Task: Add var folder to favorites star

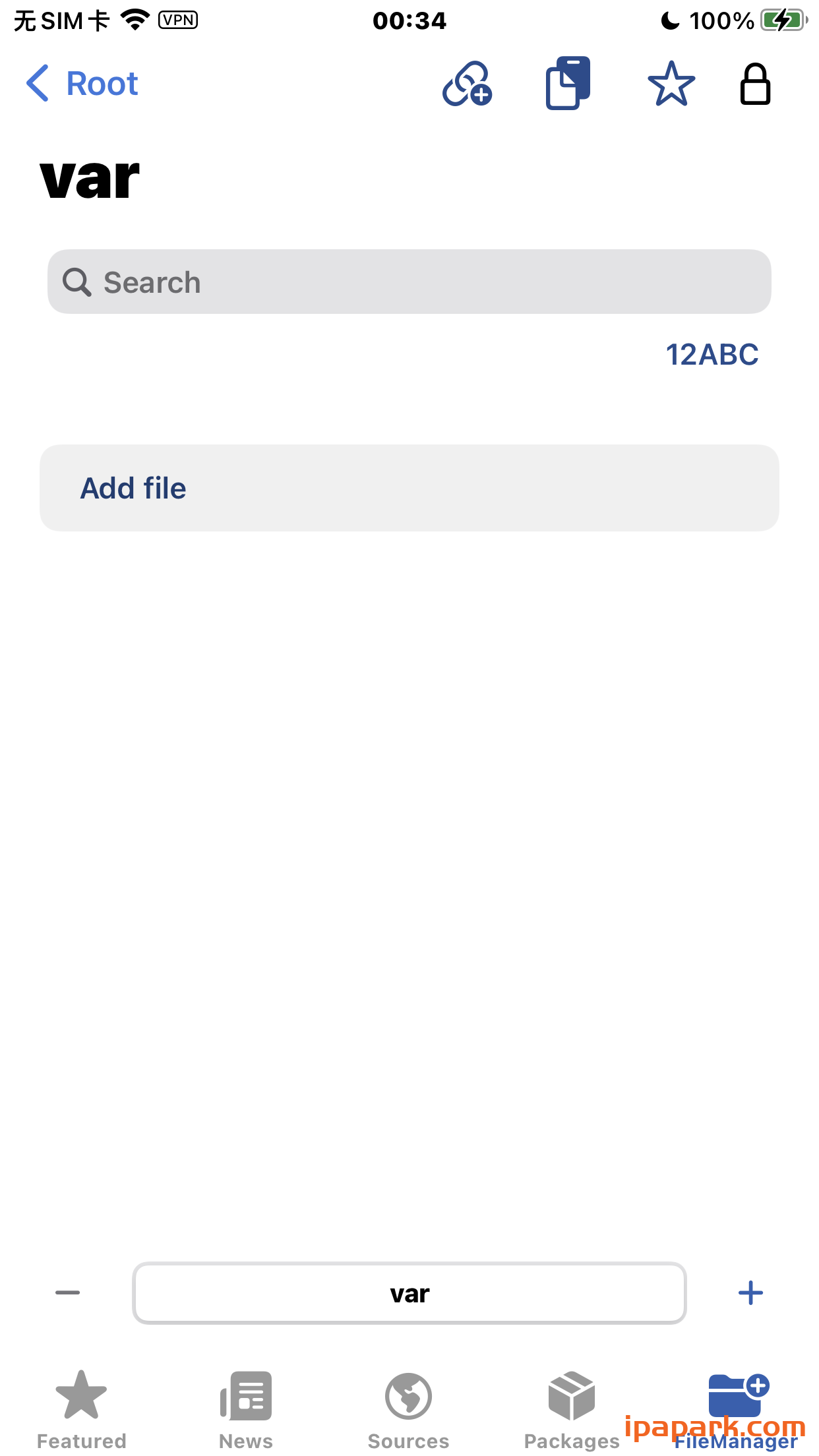Action: tap(671, 84)
